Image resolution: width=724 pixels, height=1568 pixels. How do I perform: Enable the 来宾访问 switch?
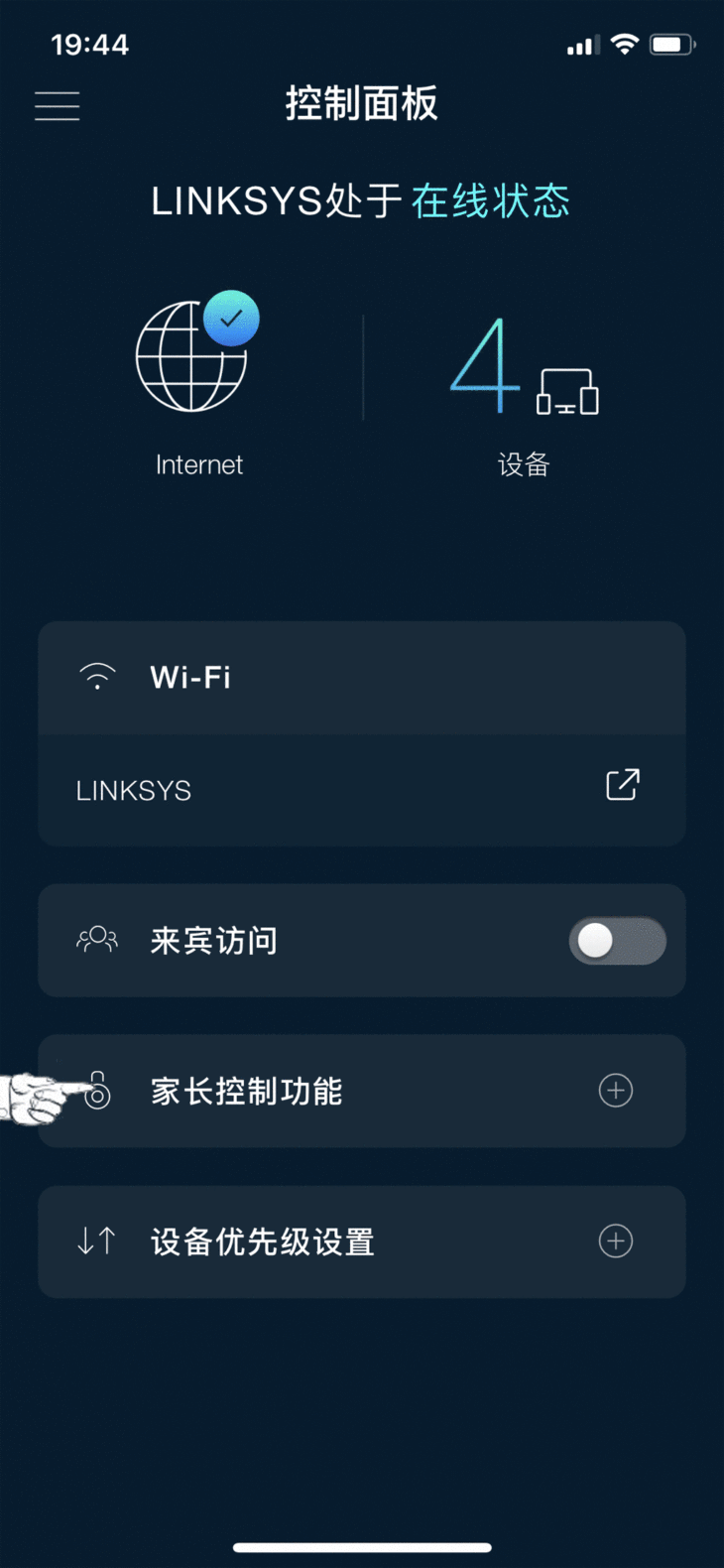point(616,941)
